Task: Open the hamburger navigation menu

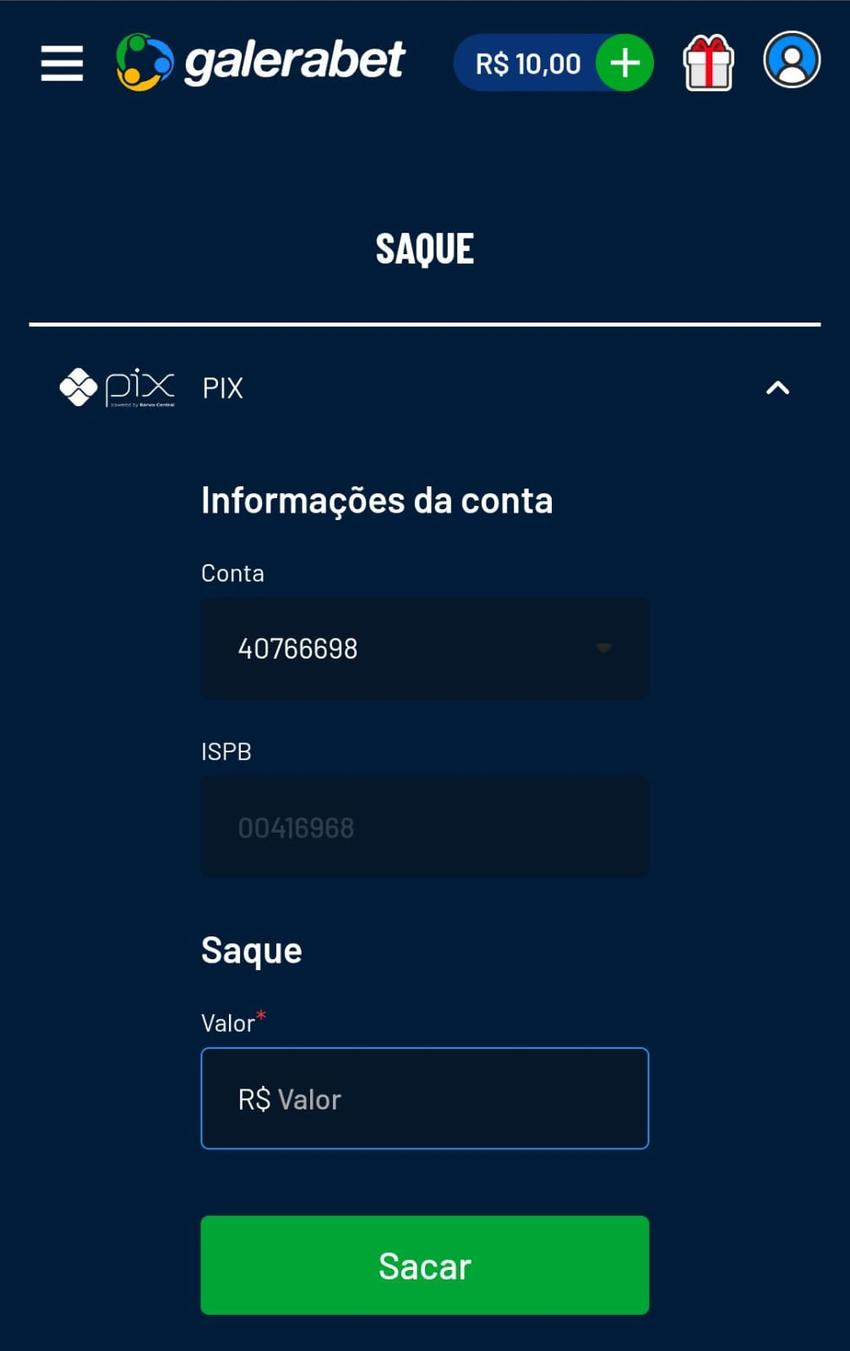Action: point(61,63)
